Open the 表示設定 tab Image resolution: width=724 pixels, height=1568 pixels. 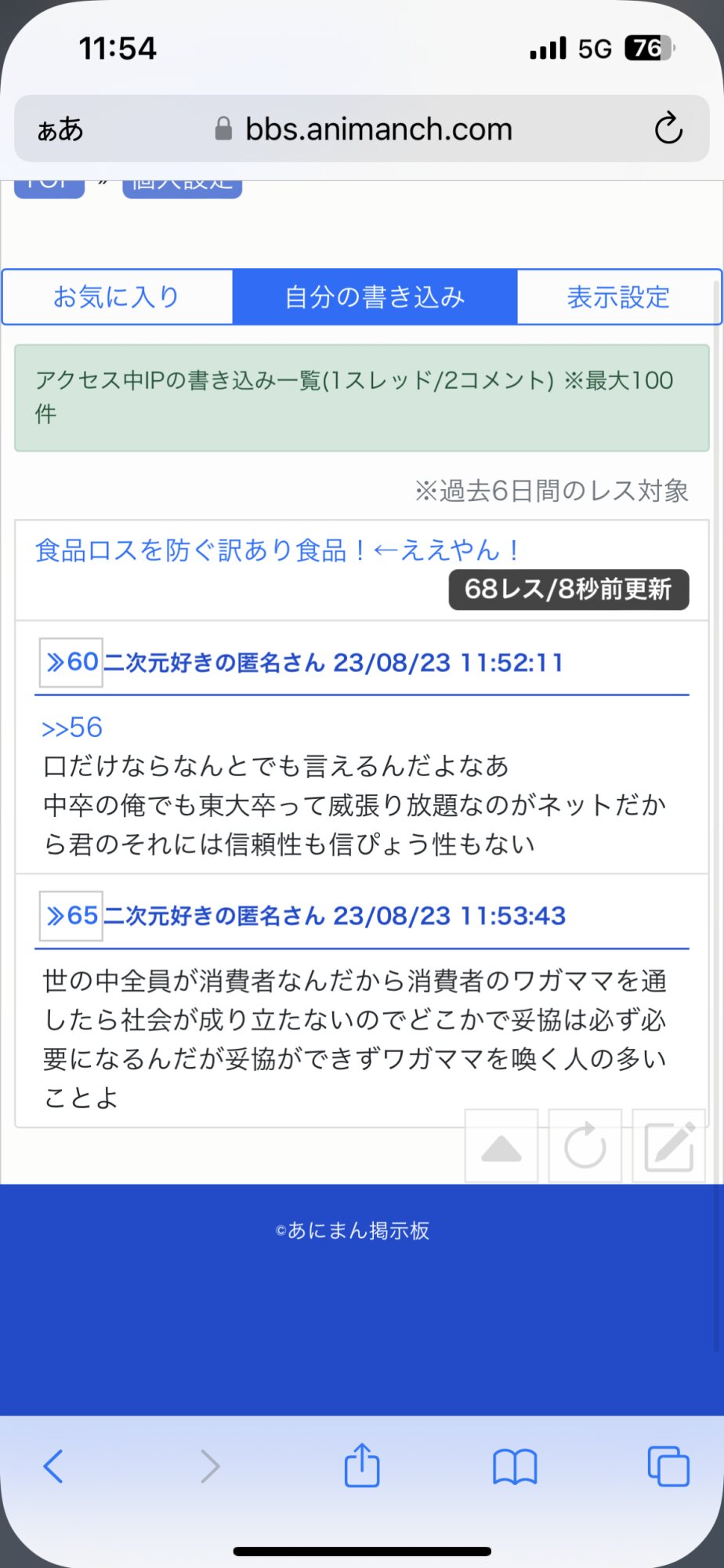click(617, 297)
